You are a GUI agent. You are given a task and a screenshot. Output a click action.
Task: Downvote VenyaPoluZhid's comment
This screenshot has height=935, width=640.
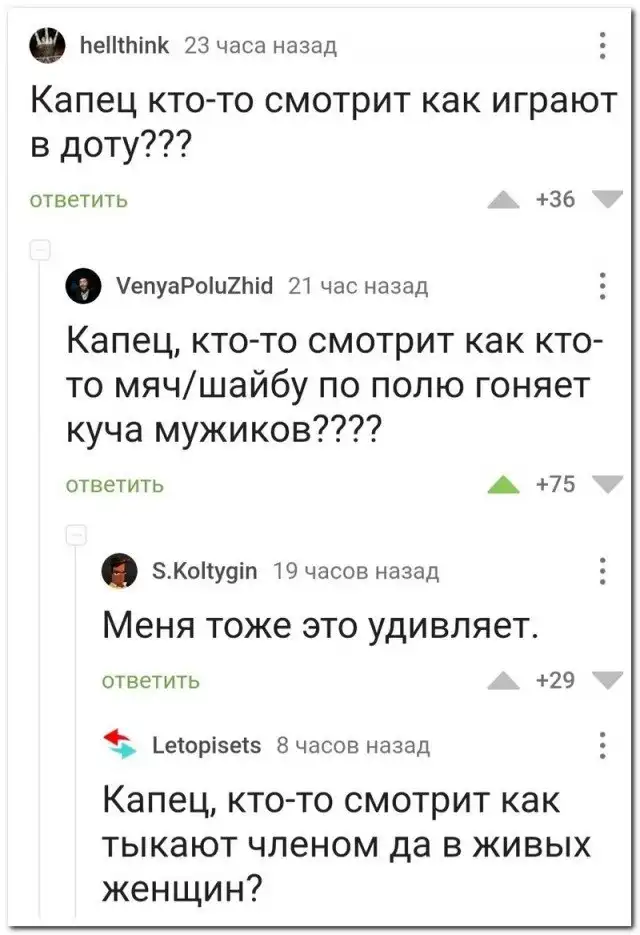coord(605,485)
